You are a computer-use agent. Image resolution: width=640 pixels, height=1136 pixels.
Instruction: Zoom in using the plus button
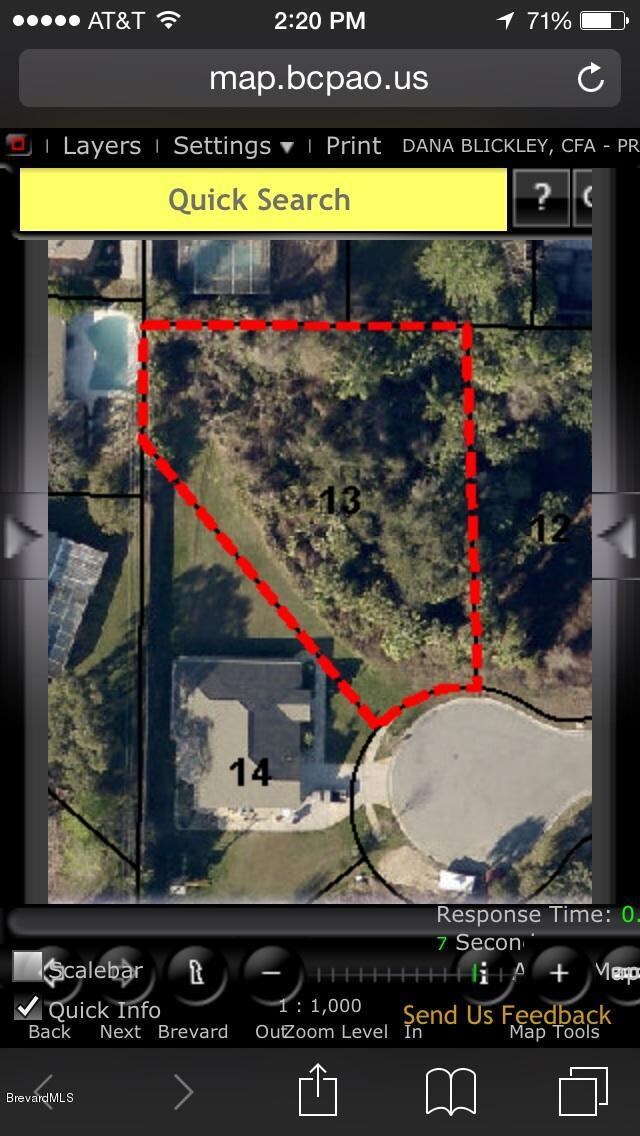[558, 972]
